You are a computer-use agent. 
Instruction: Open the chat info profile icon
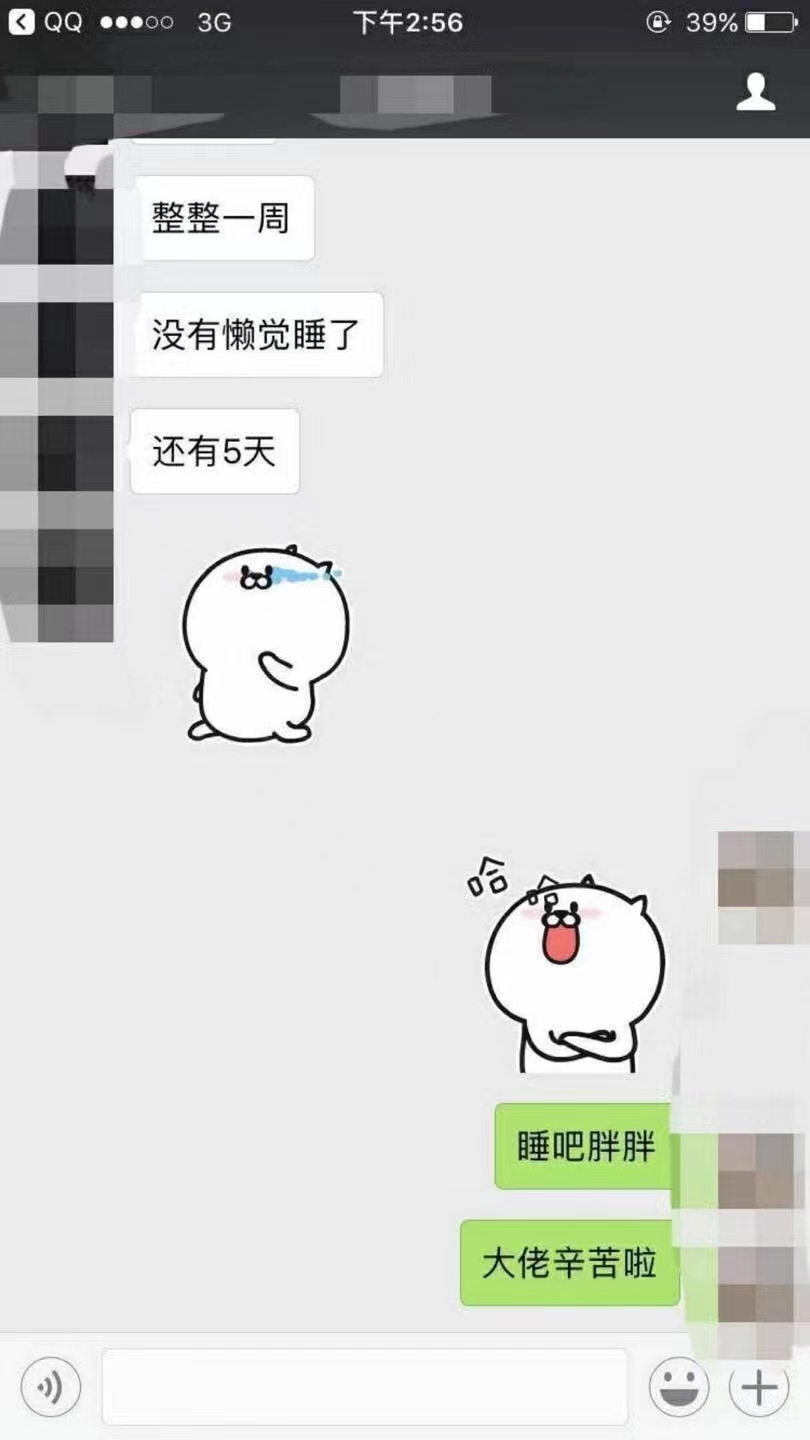(755, 92)
